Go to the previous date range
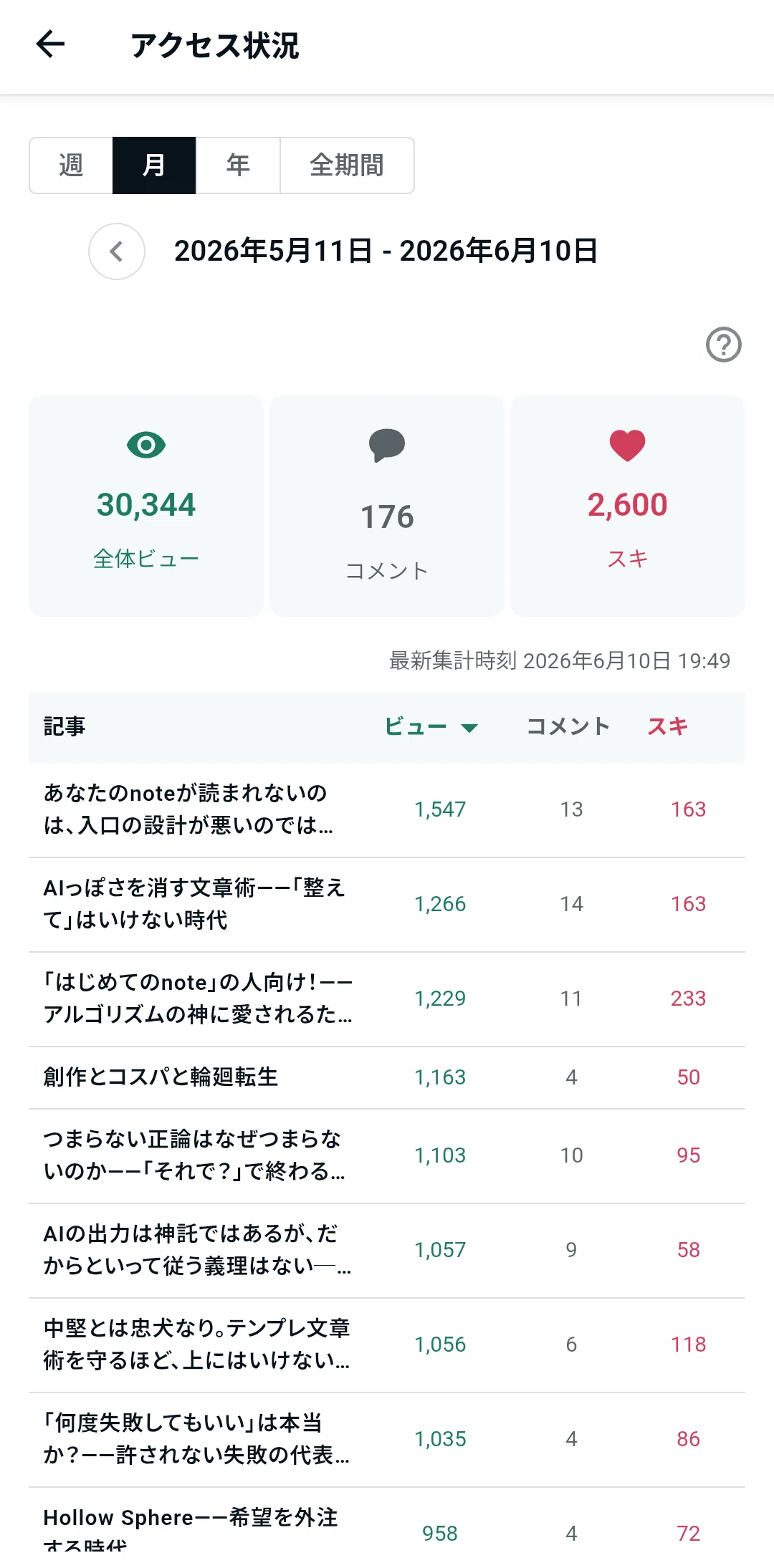 [x=117, y=251]
